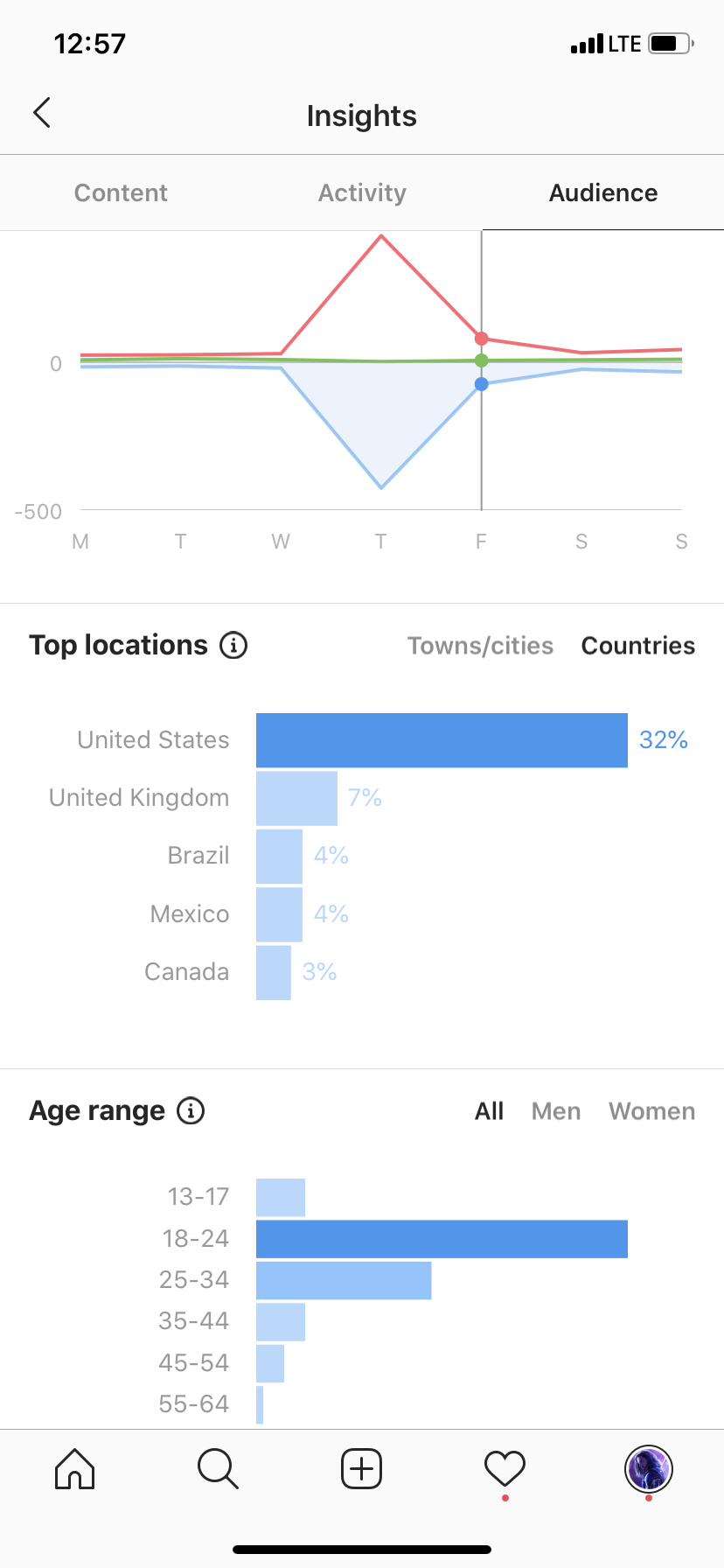Create a new post

click(x=361, y=1468)
